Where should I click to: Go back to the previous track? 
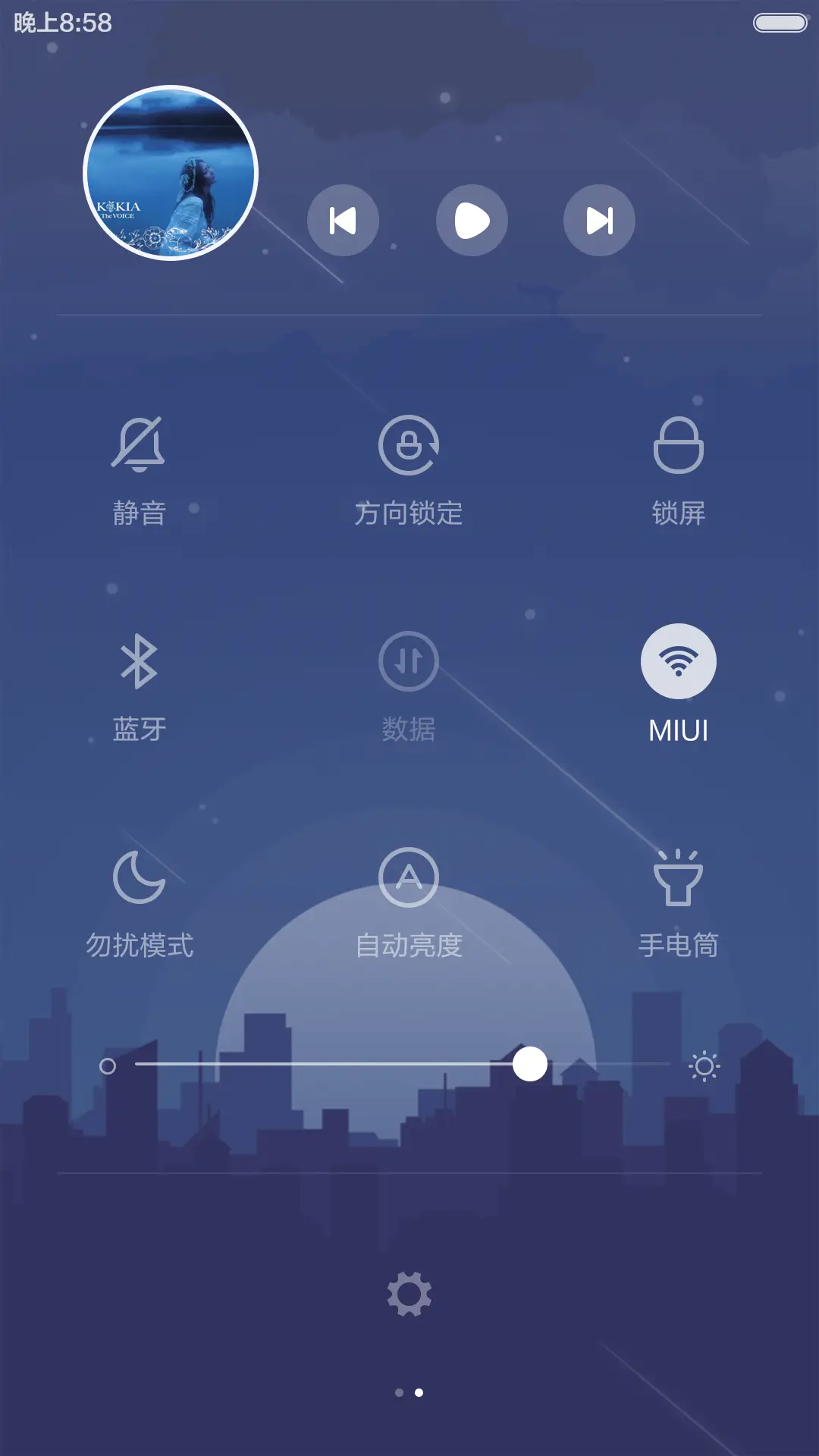(x=343, y=219)
